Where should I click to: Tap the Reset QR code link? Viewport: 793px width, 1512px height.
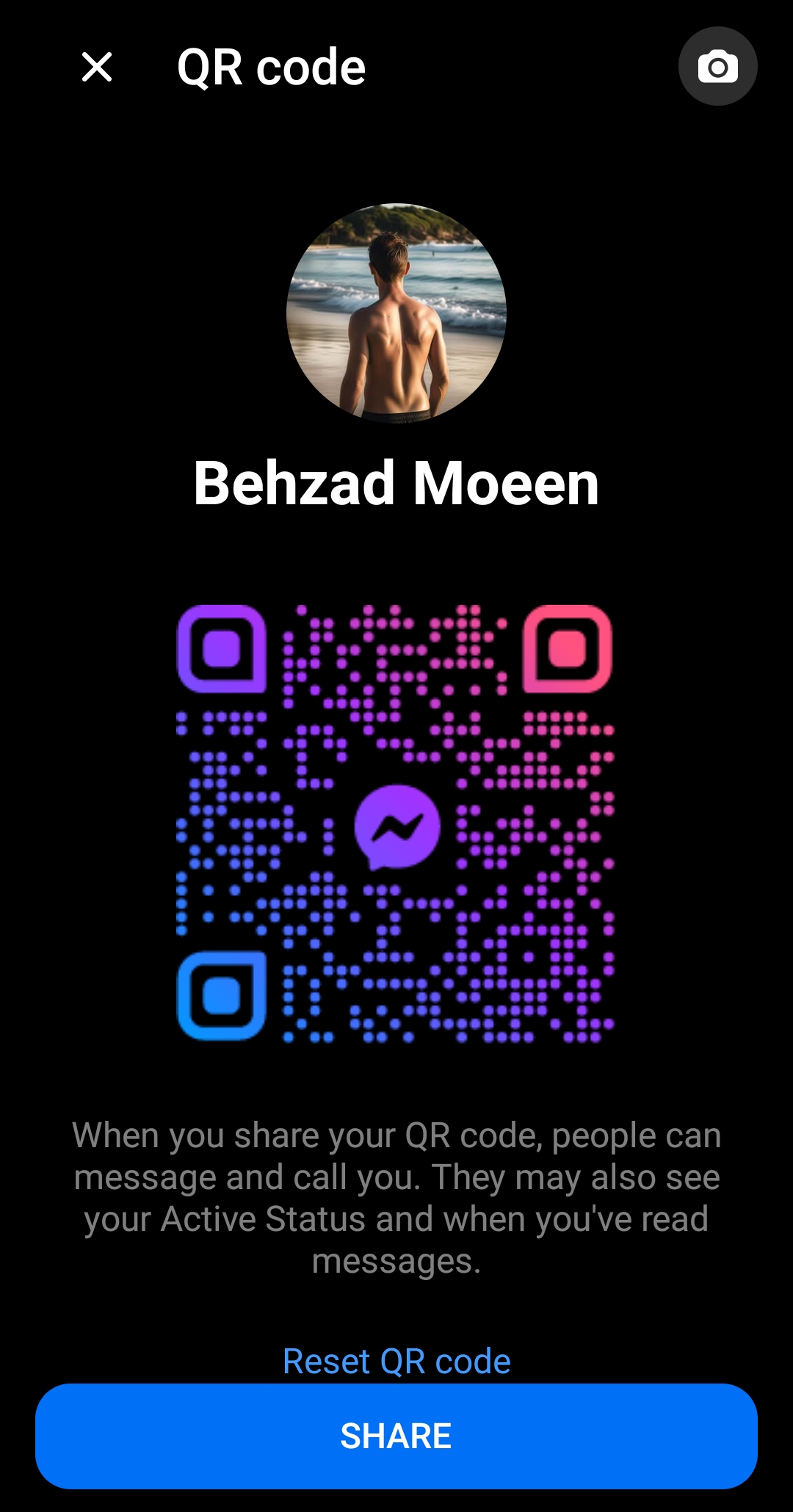click(x=396, y=1361)
